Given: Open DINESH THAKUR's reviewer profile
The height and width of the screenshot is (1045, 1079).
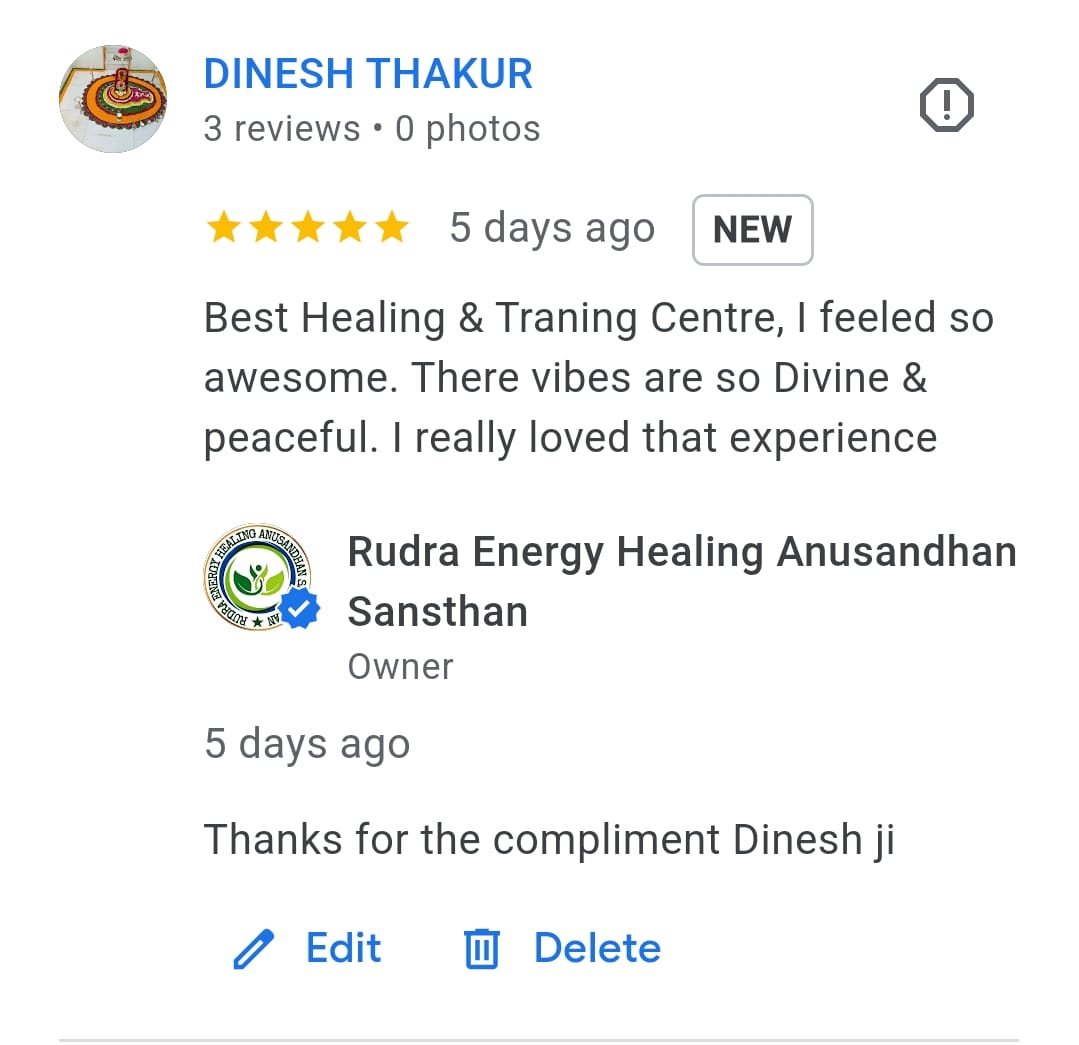Looking at the screenshot, I should 368,74.
